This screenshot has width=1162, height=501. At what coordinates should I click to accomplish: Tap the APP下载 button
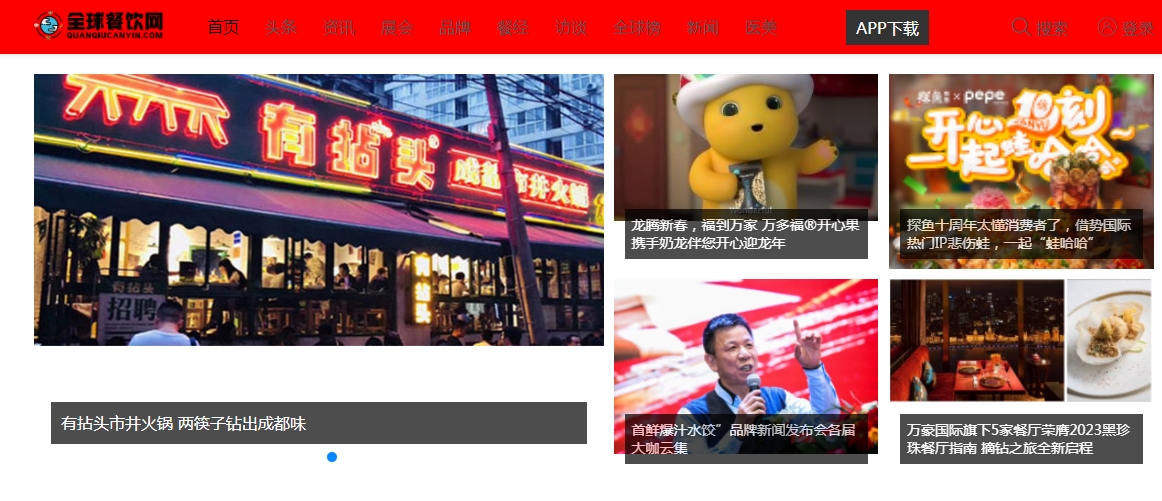click(x=887, y=28)
